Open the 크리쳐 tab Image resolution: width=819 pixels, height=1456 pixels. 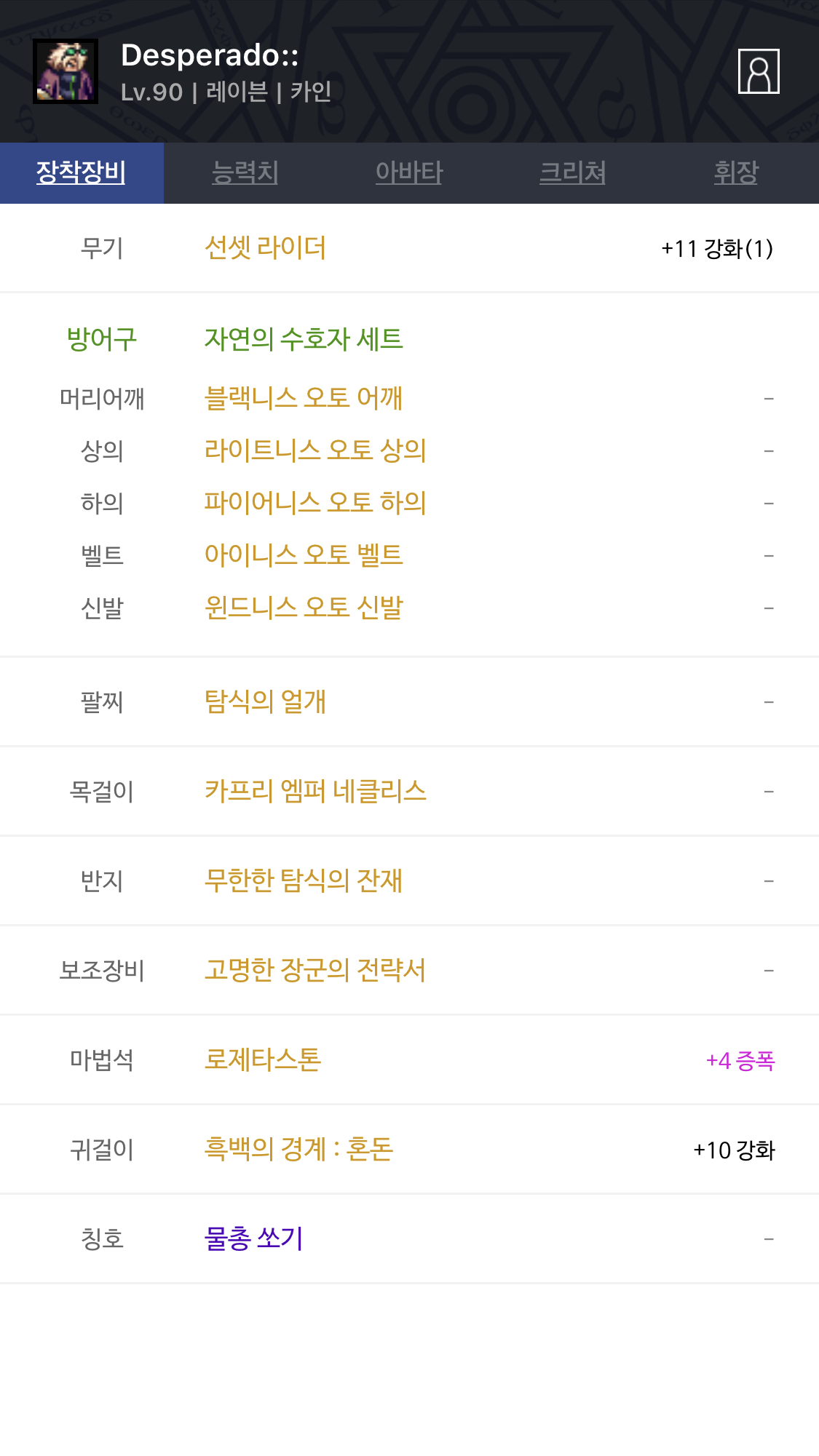572,172
